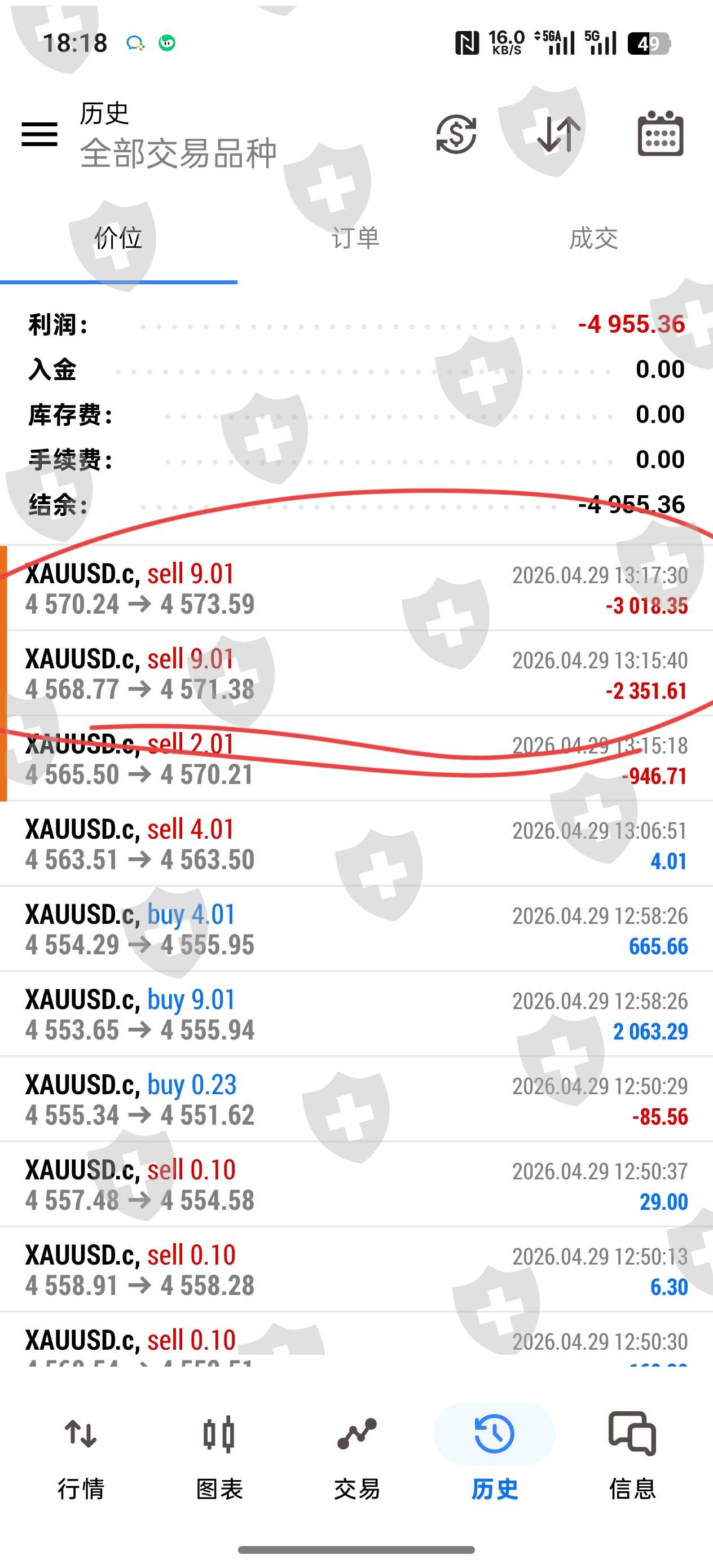Open the calendar date range picker
This screenshot has height=1568, width=713.
tap(661, 134)
